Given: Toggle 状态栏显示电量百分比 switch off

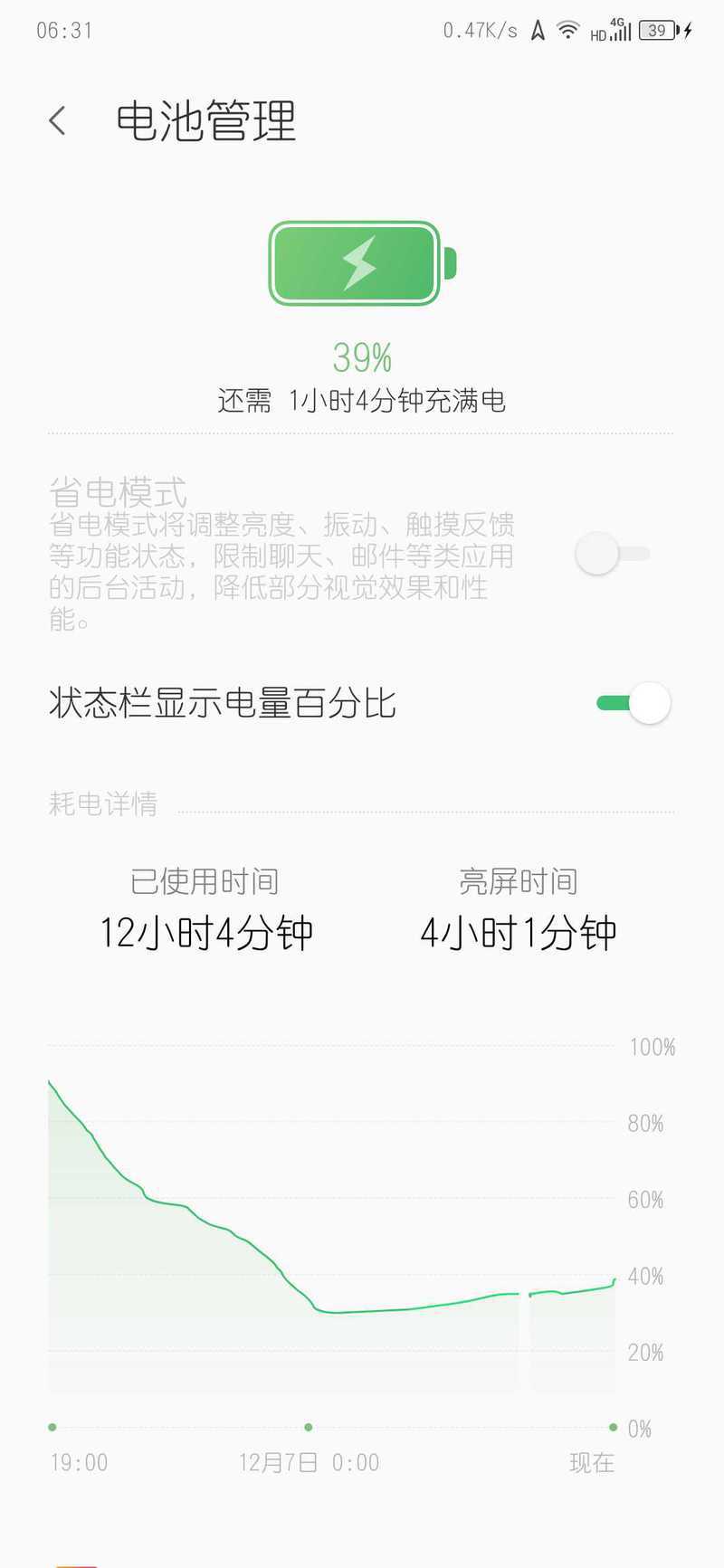Looking at the screenshot, I should coord(633,703).
